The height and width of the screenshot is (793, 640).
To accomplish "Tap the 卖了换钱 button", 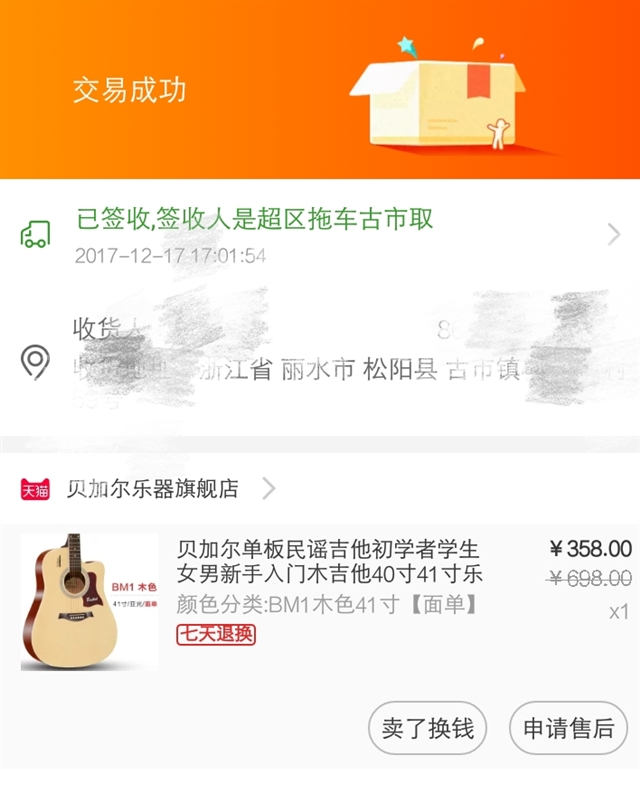I will [427, 728].
